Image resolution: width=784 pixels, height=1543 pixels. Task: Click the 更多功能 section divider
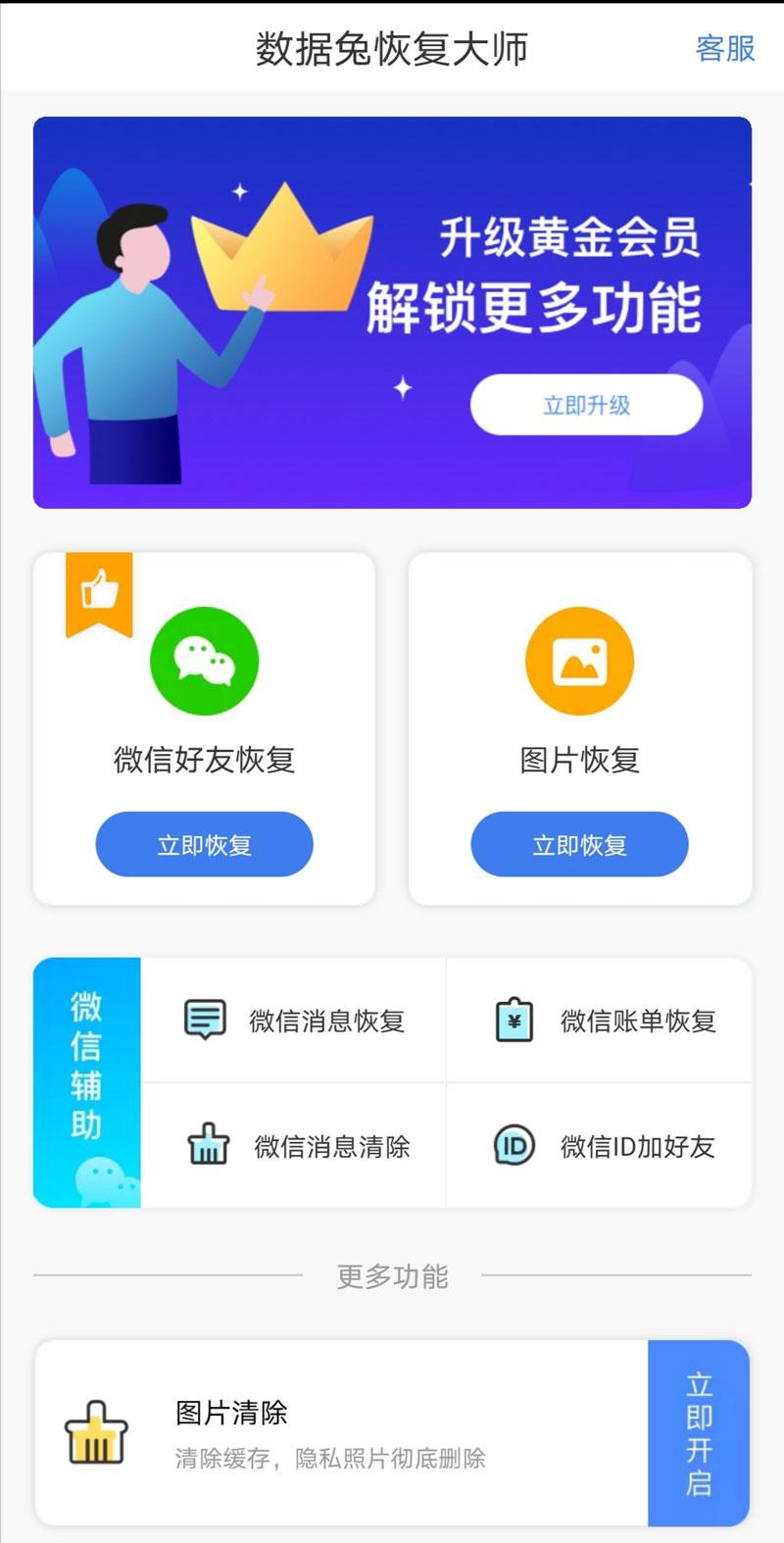pyautogui.click(x=392, y=1275)
